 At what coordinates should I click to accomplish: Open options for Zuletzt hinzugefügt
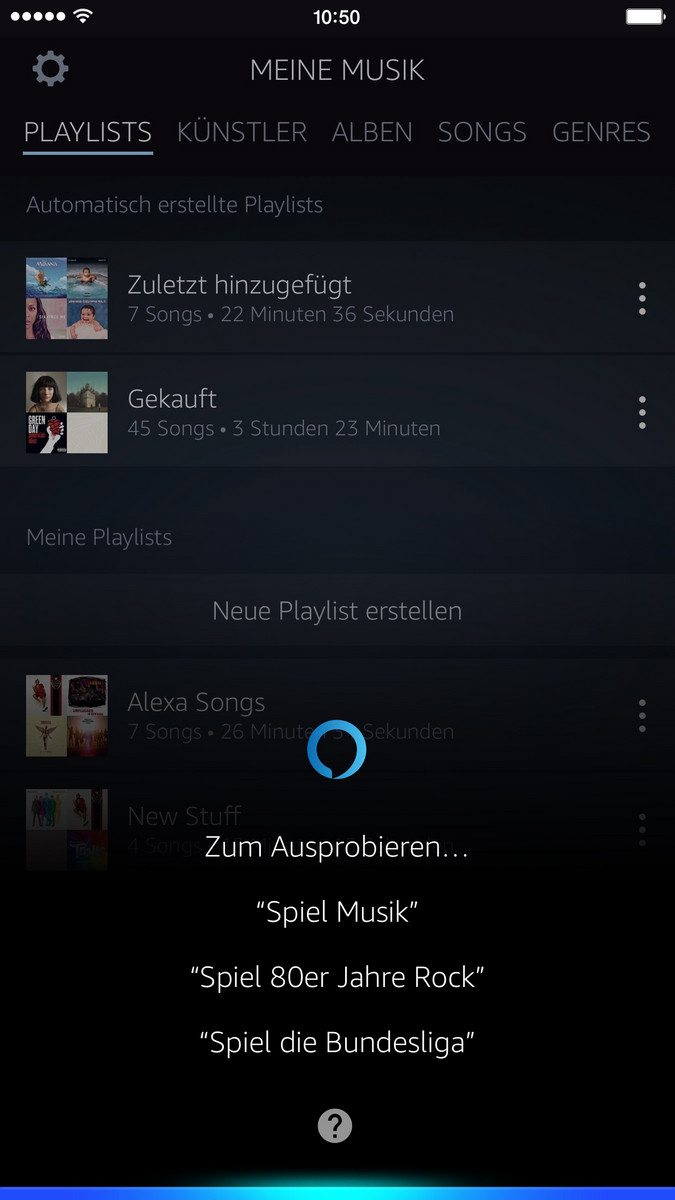tap(642, 298)
